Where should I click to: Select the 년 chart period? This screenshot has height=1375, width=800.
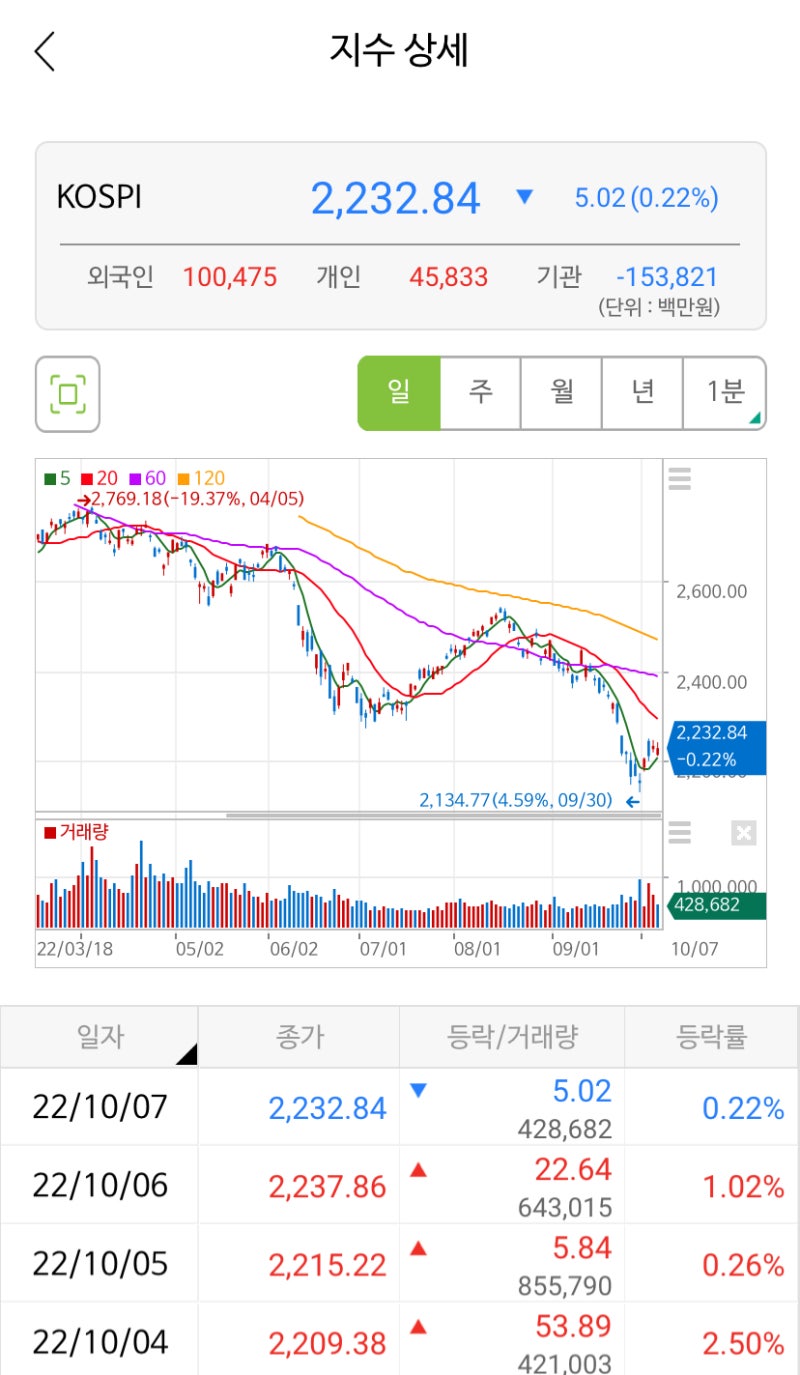pyautogui.click(x=643, y=393)
